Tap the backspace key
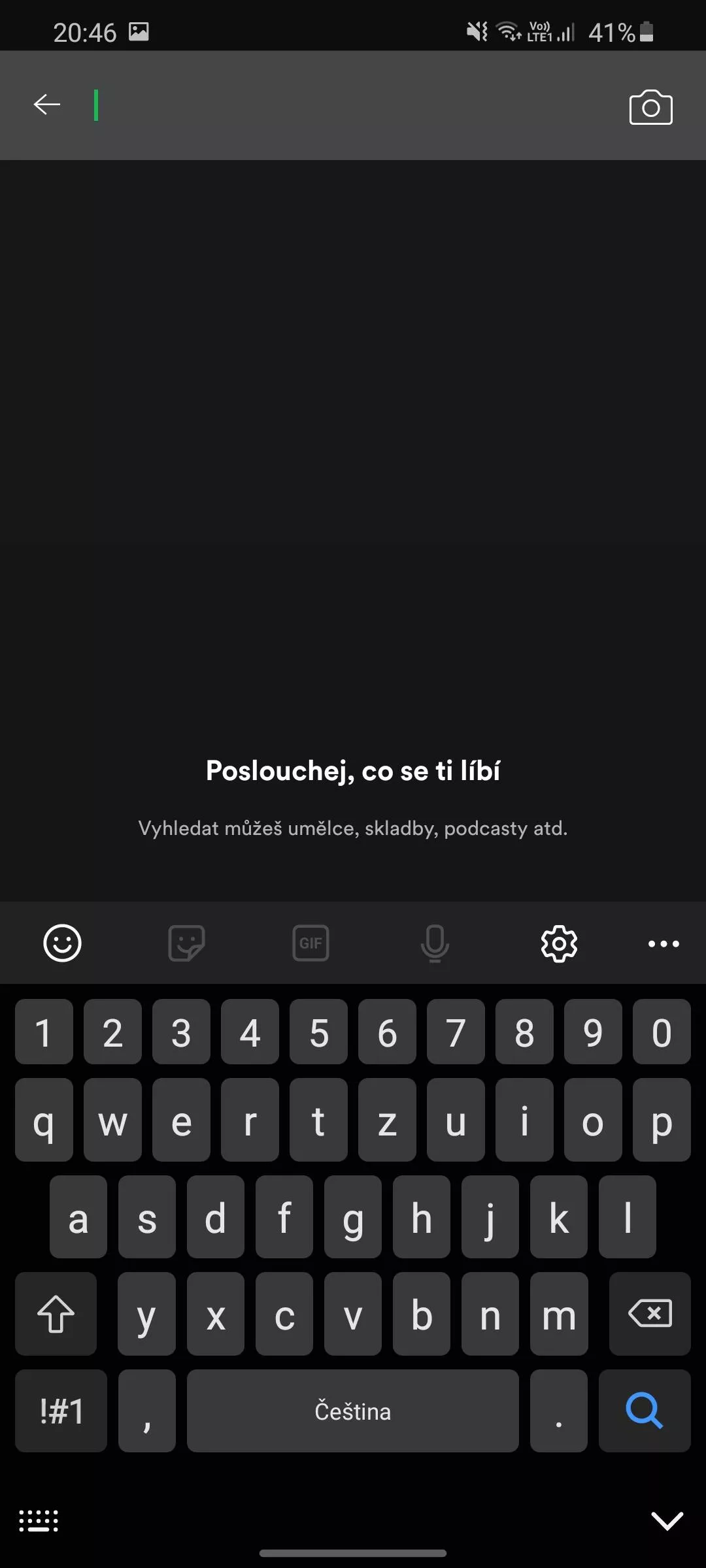This screenshot has width=706, height=1568. [650, 1313]
